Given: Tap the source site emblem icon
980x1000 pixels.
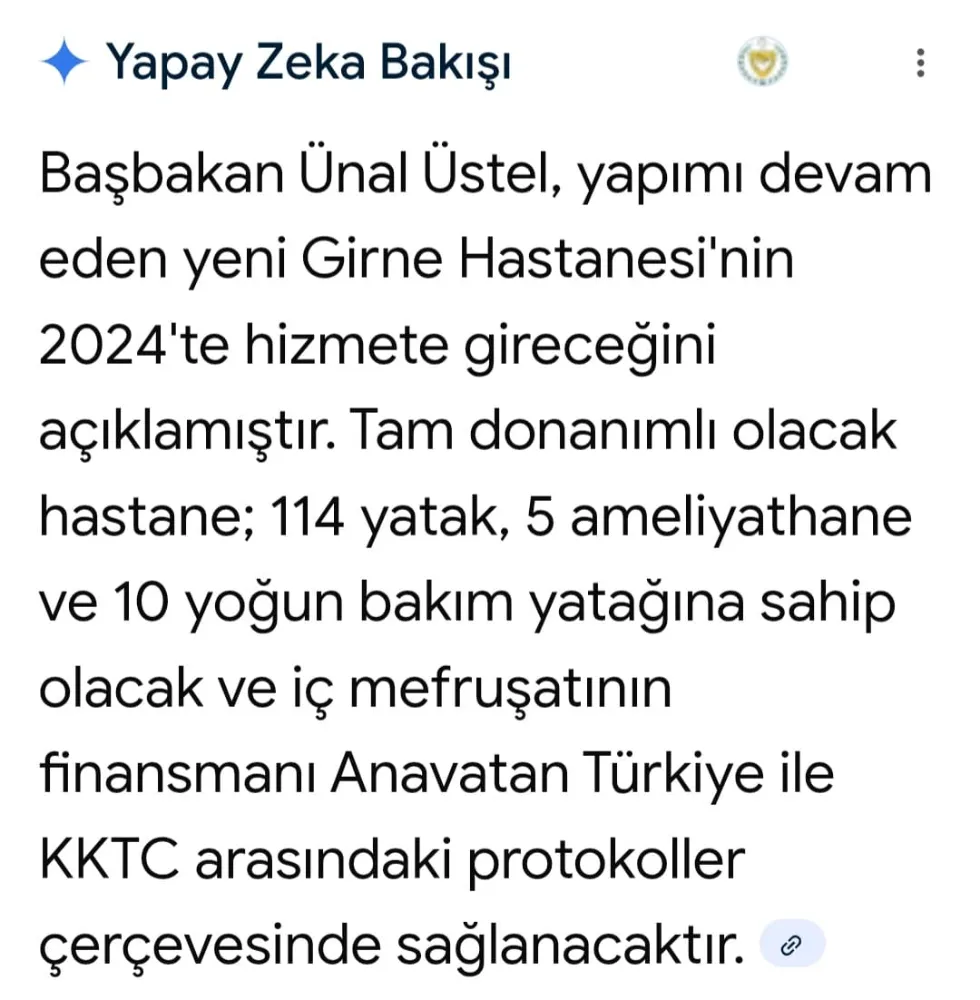Looking at the screenshot, I should [x=765, y=64].
